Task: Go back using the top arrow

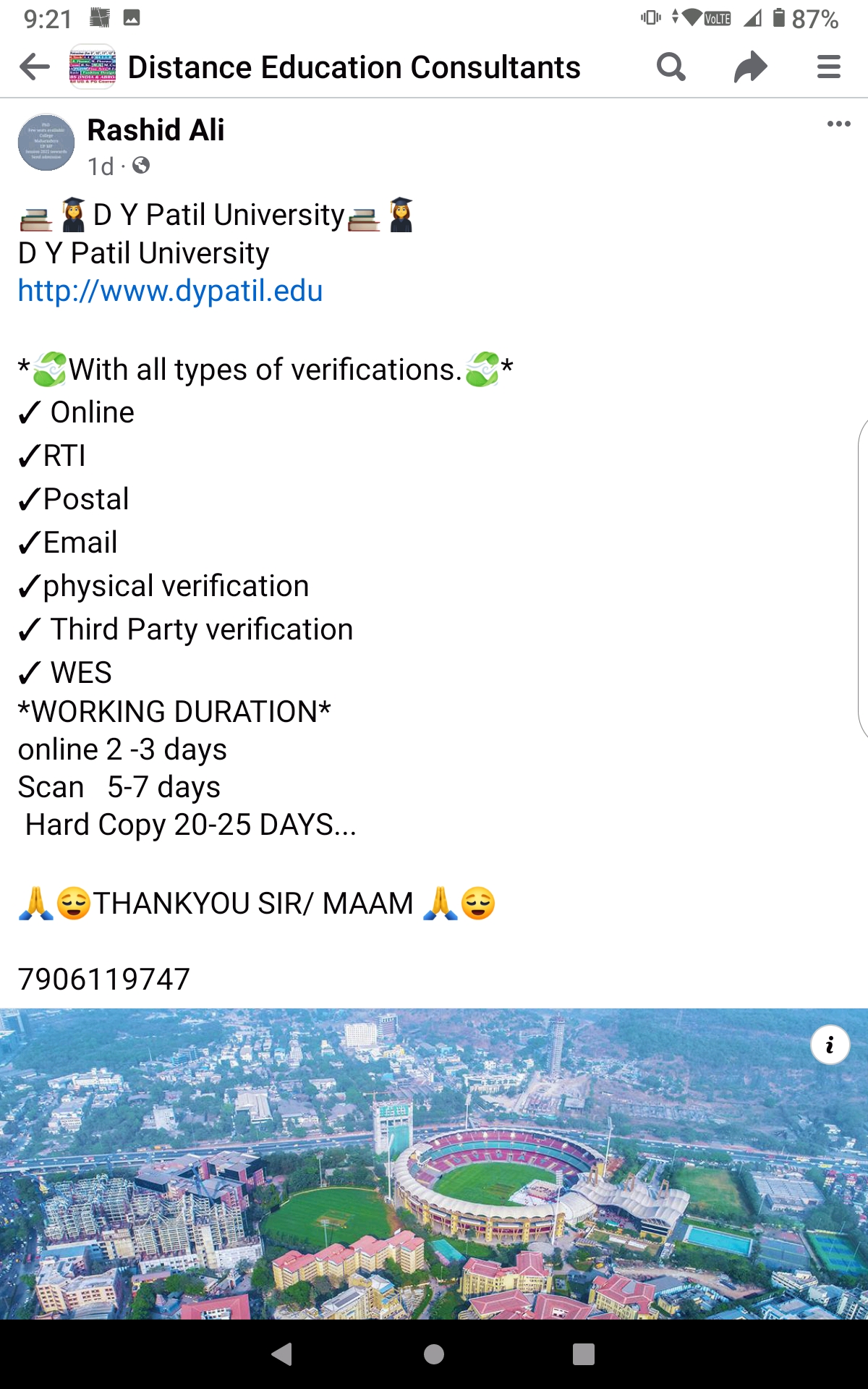Action: [35, 67]
